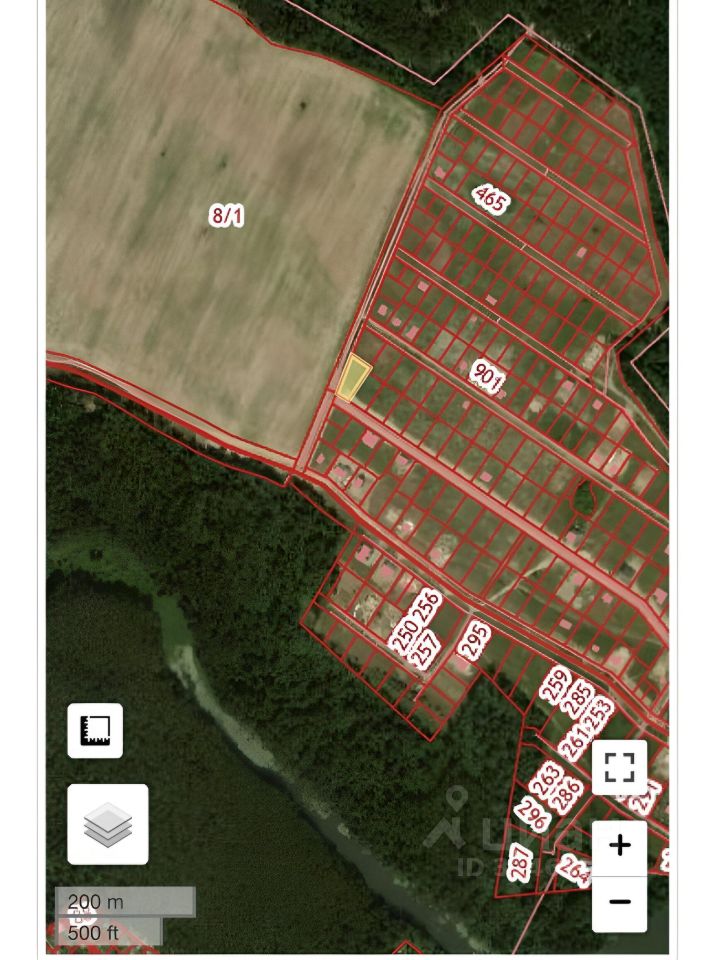Viewport: 715px width, 960px height.
Task: Open the ruler measurement tool
Action: point(95,730)
